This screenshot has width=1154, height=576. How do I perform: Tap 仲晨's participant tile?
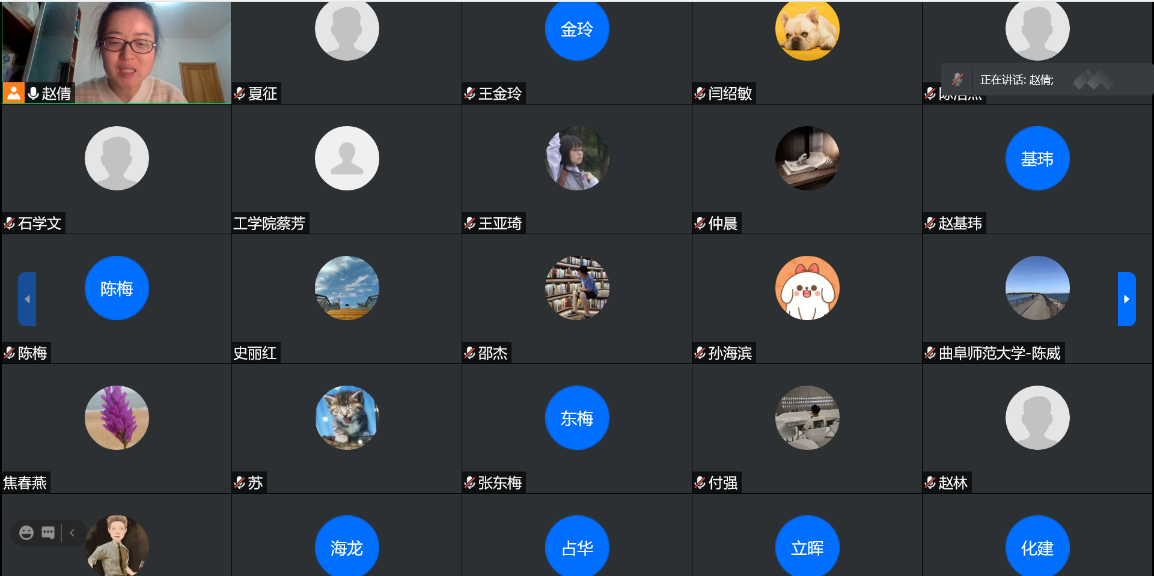[806, 168]
